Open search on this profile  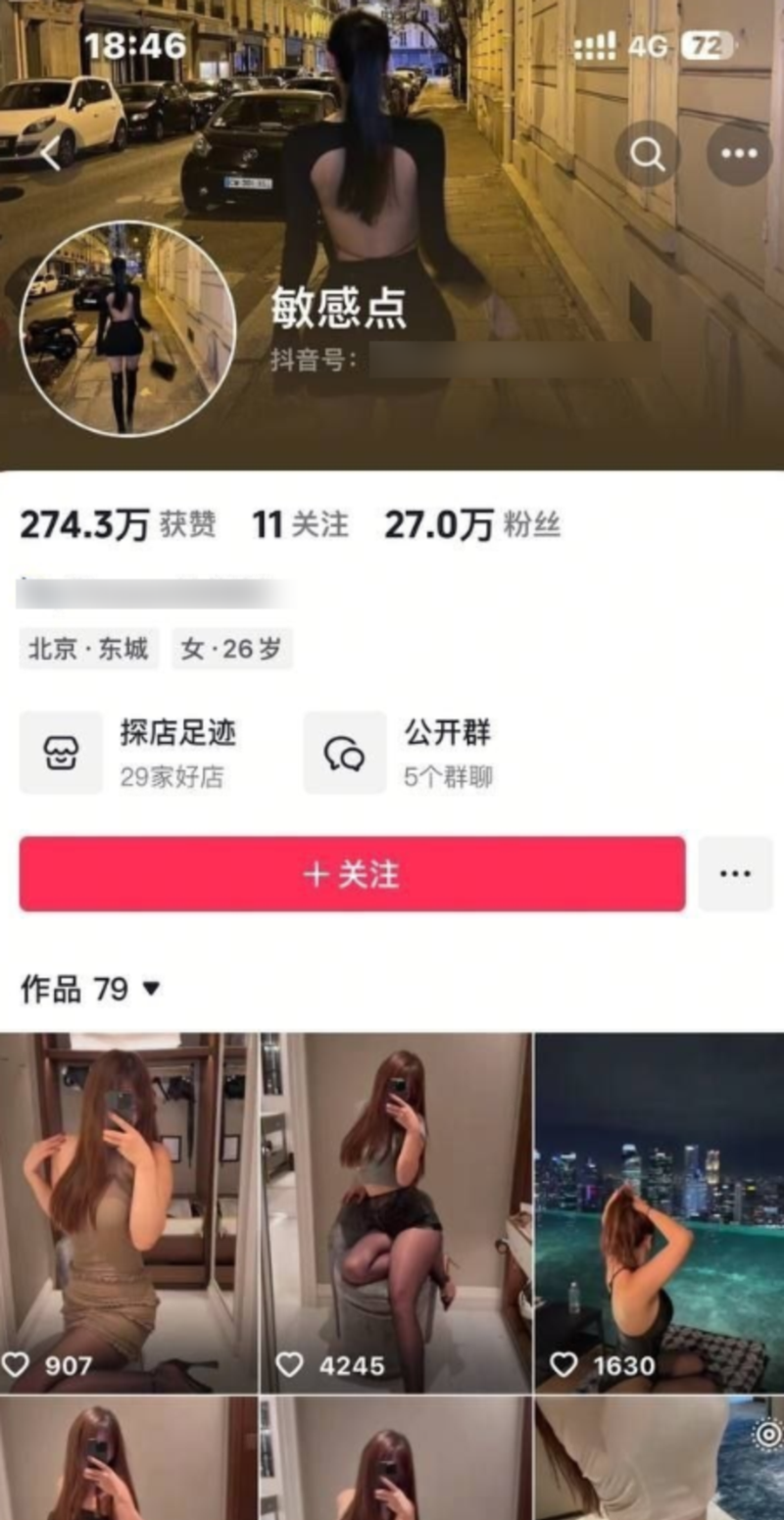pos(647,153)
